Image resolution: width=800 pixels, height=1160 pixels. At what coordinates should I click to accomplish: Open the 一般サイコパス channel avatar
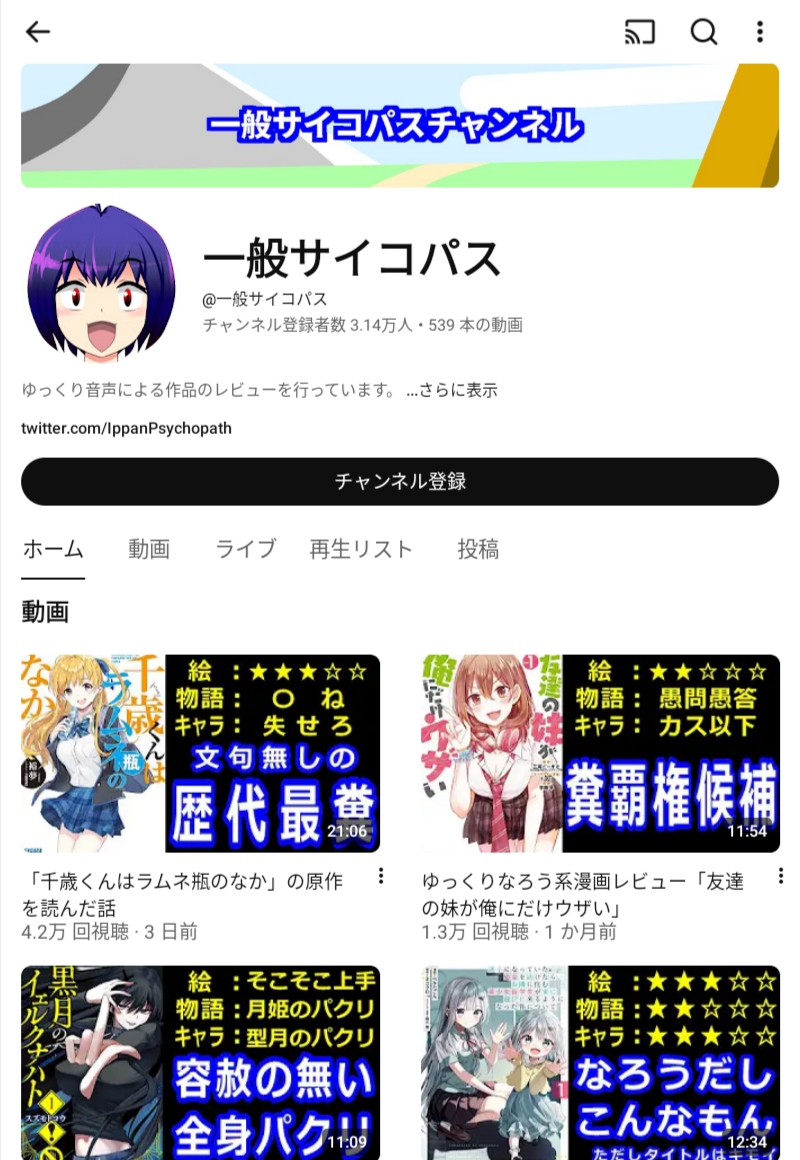click(101, 283)
